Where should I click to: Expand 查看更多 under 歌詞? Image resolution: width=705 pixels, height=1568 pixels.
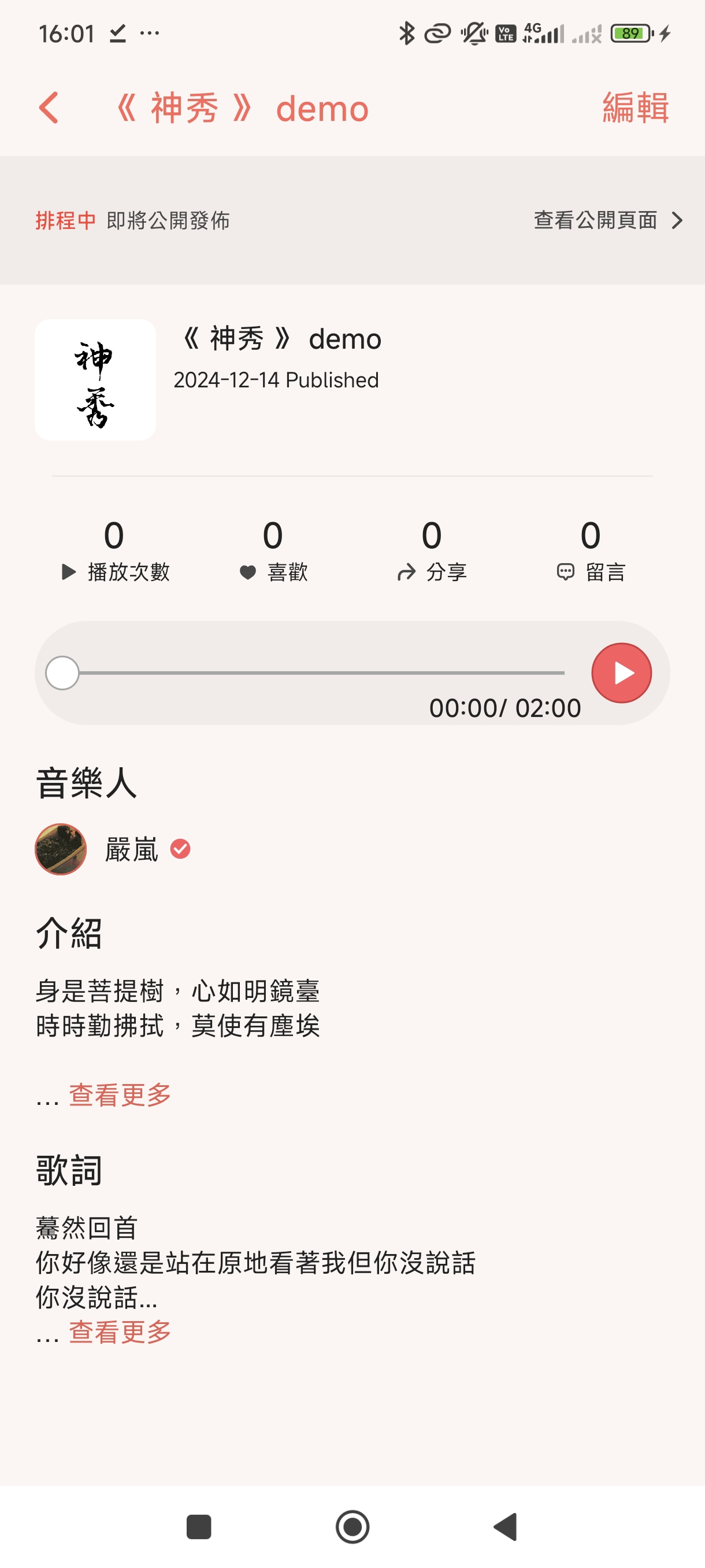[x=120, y=1332]
